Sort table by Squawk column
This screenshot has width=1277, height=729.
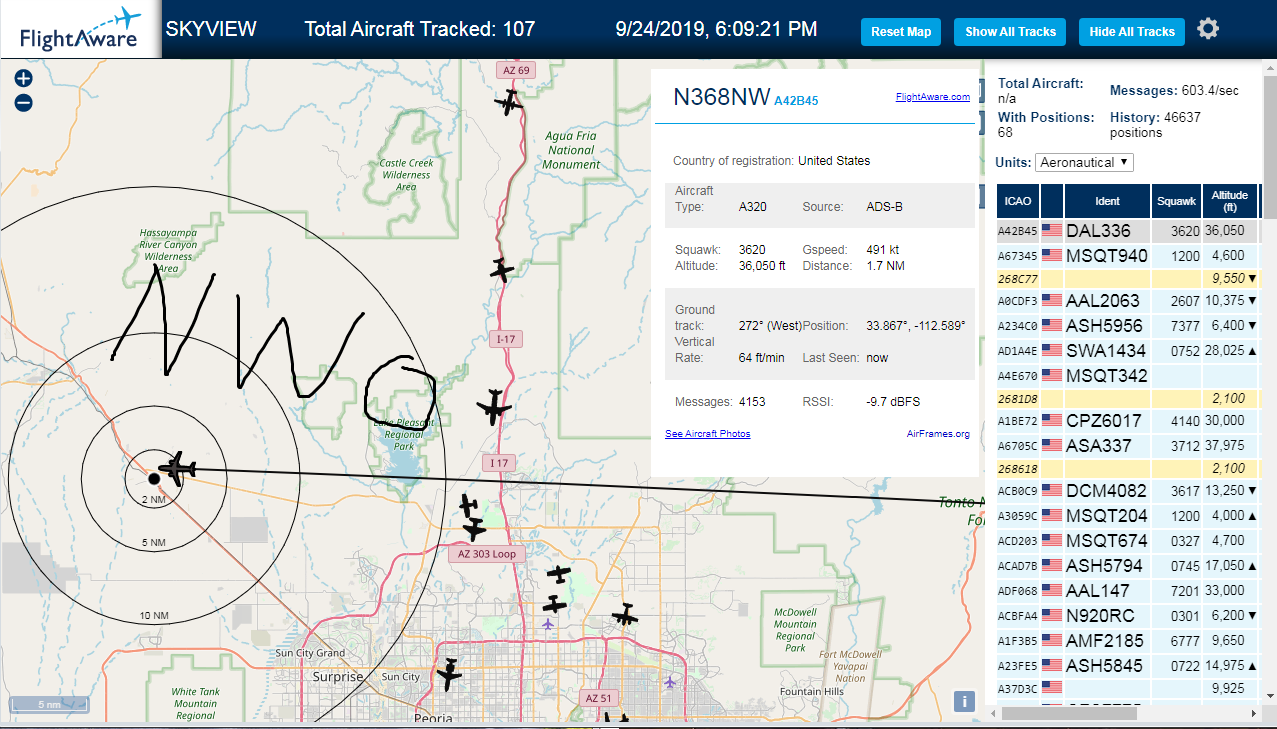(x=1176, y=201)
